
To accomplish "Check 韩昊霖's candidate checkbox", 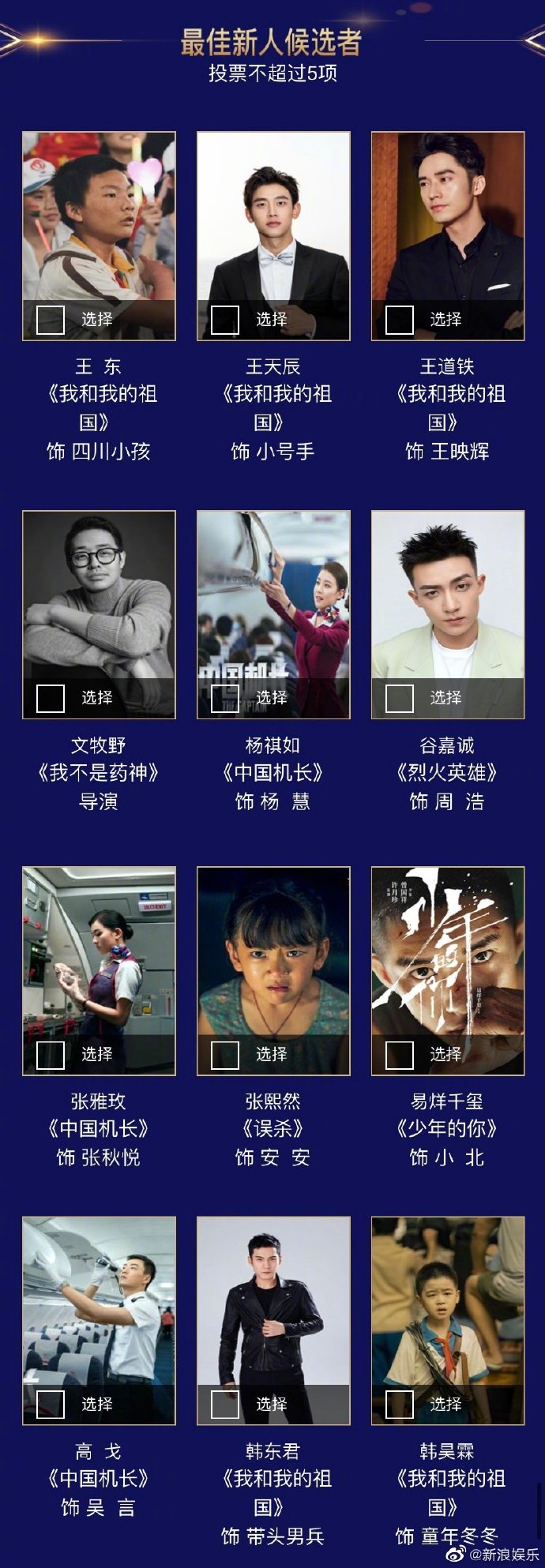I will click(399, 1405).
